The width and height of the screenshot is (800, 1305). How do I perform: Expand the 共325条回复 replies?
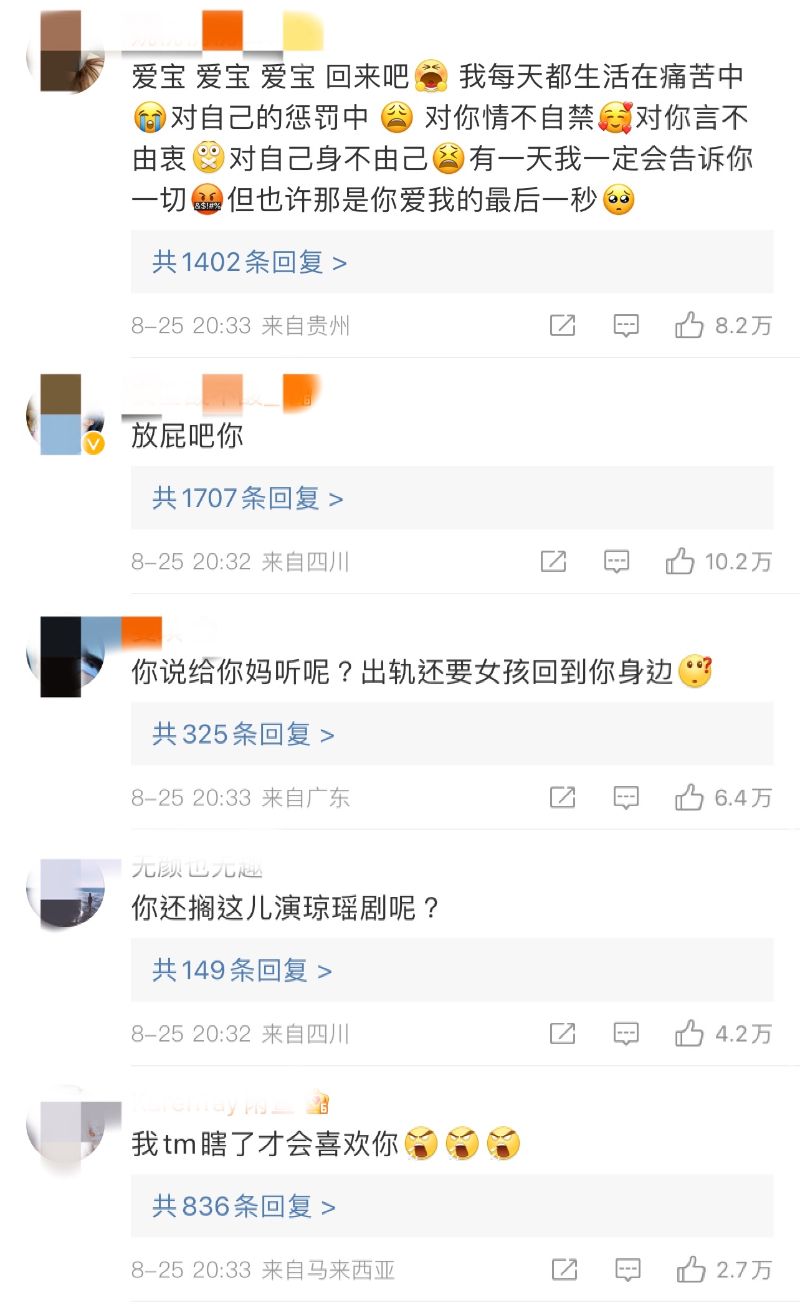(x=243, y=734)
